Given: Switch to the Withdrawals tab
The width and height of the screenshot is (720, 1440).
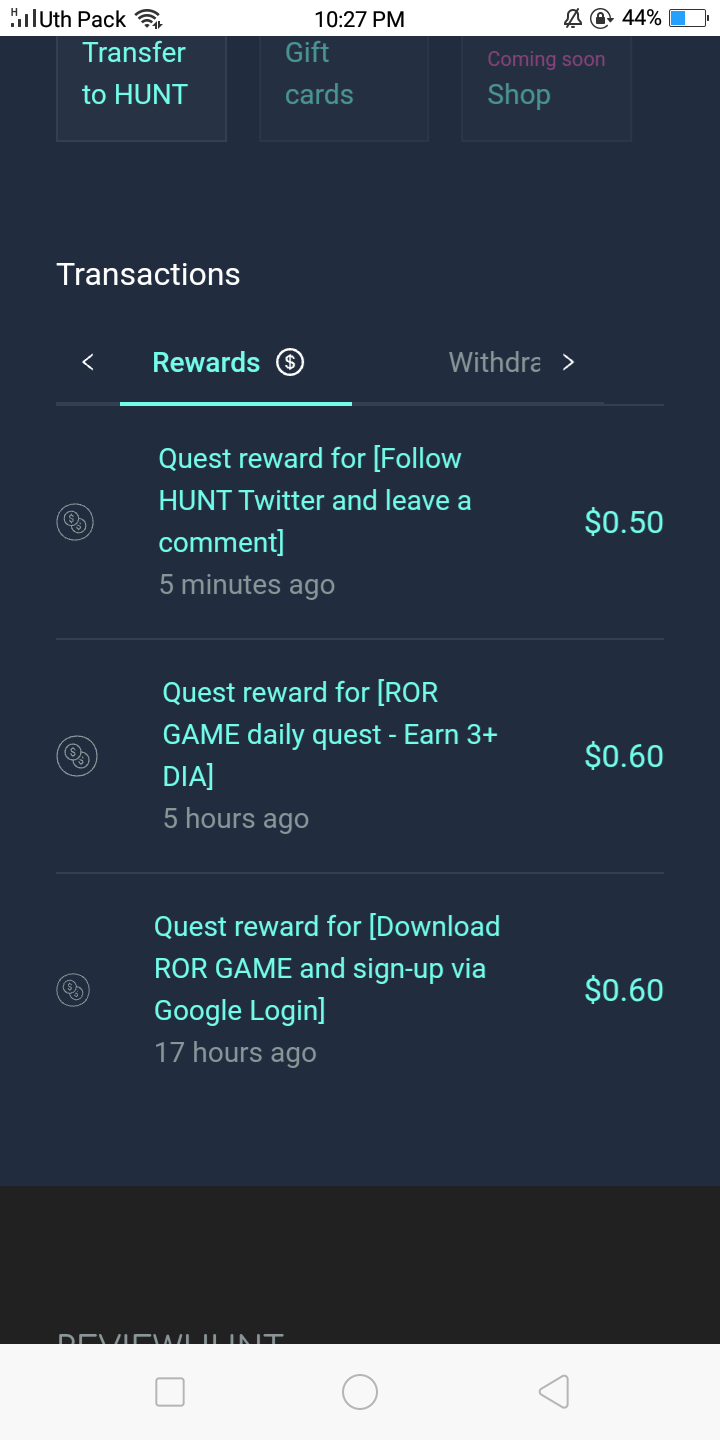Looking at the screenshot, I should pyautogui.click(x=494, y=362).
